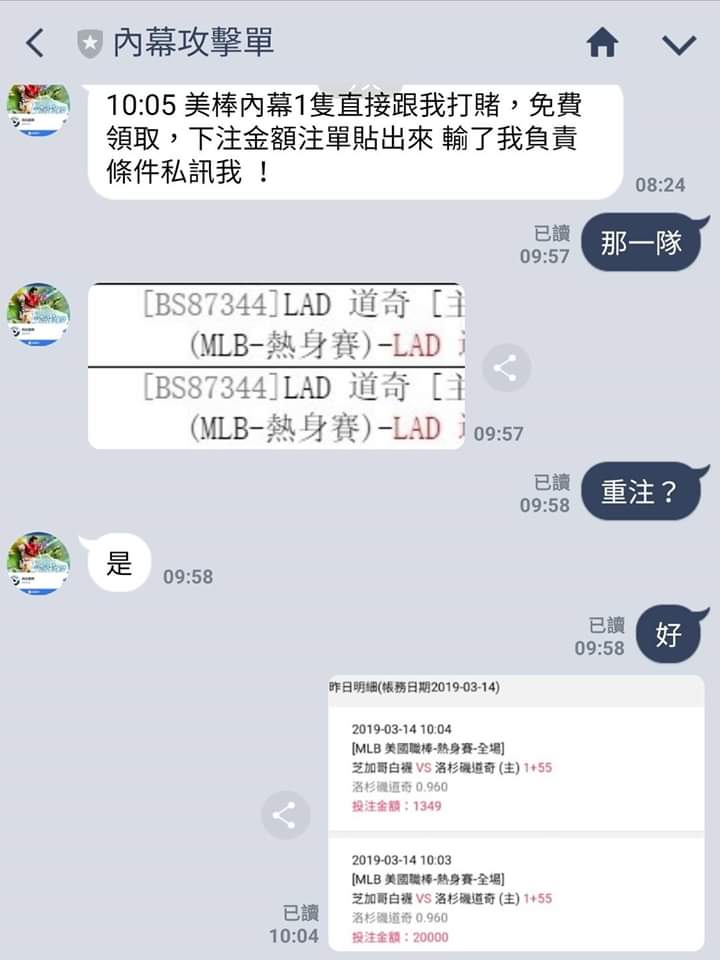Open sender's avatar next to the 是 reply
The width and height of the screenshot is (720, 960).
(38, 563)
